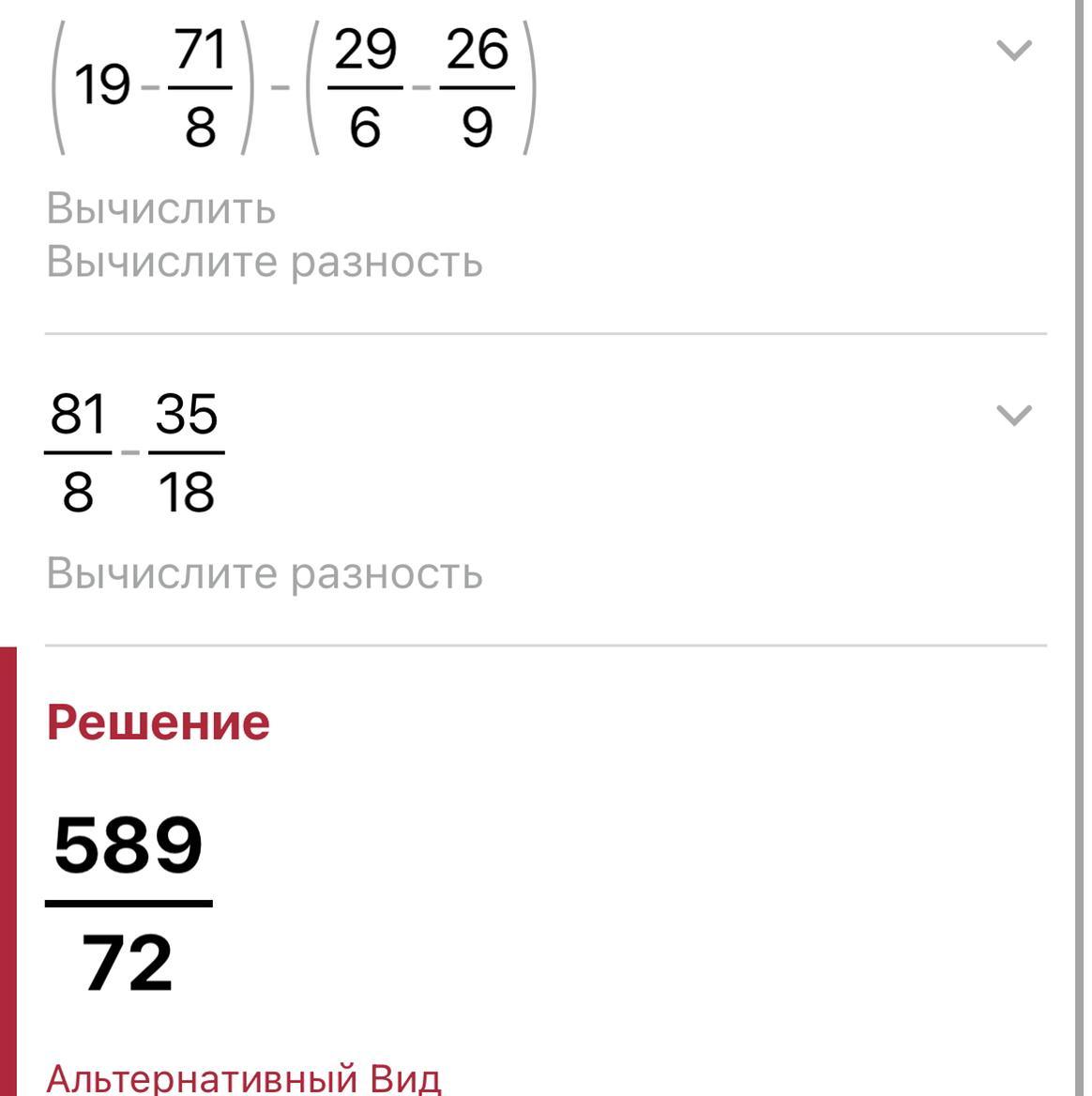This screenshot has height=1096, width=1092.
Task: Expand the 81/8 − 35/18 step details
Action: point(1014,415)
